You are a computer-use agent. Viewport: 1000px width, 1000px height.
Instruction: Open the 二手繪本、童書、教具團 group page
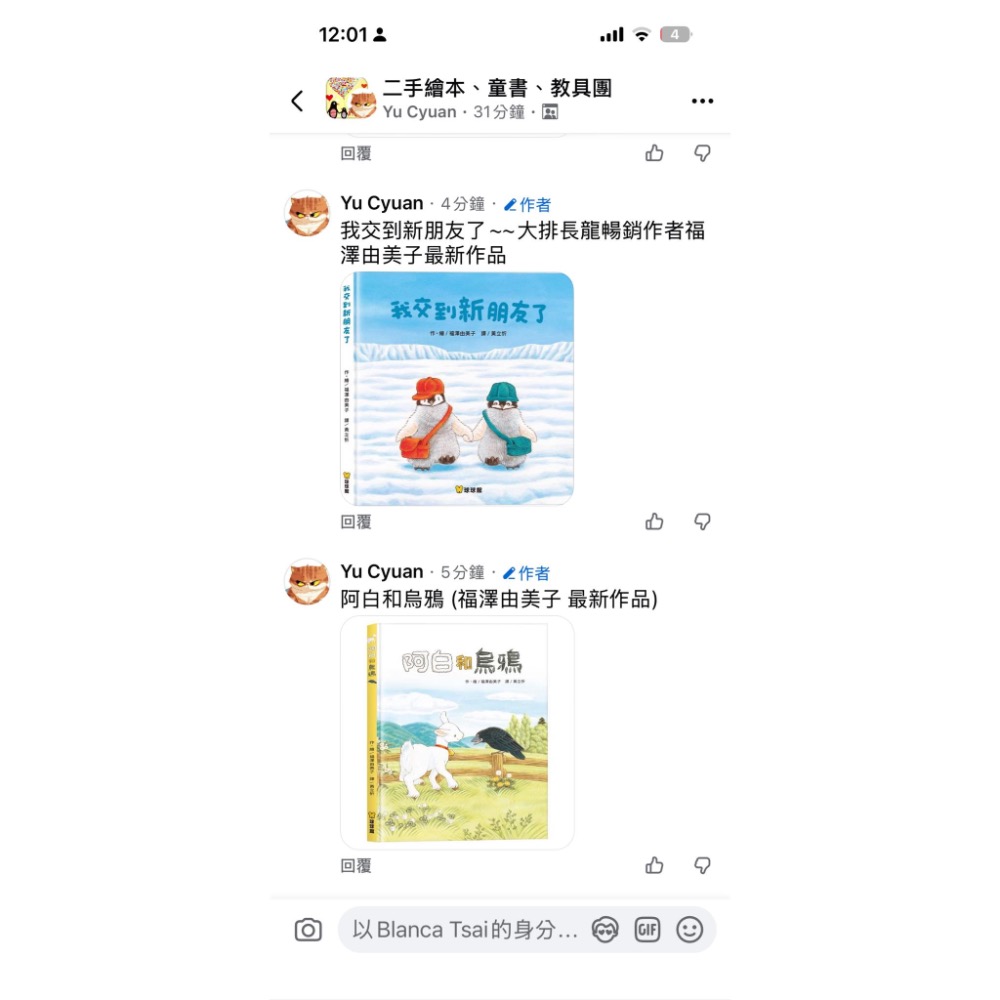pyautogui.click(x=497, y=88)
